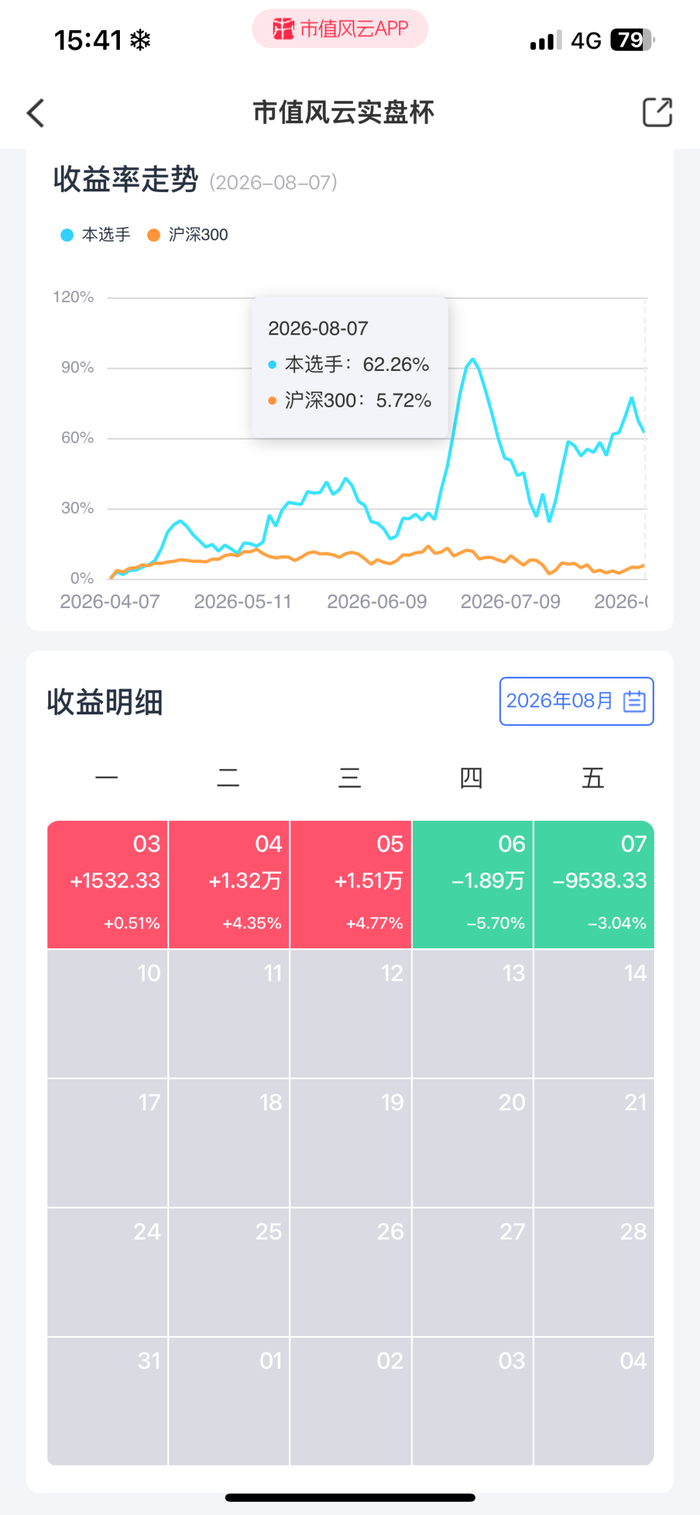Toggle the 本选手 legend series
Screen dimensions: 700x1515
pyautogui.click(x=95, y=235)
